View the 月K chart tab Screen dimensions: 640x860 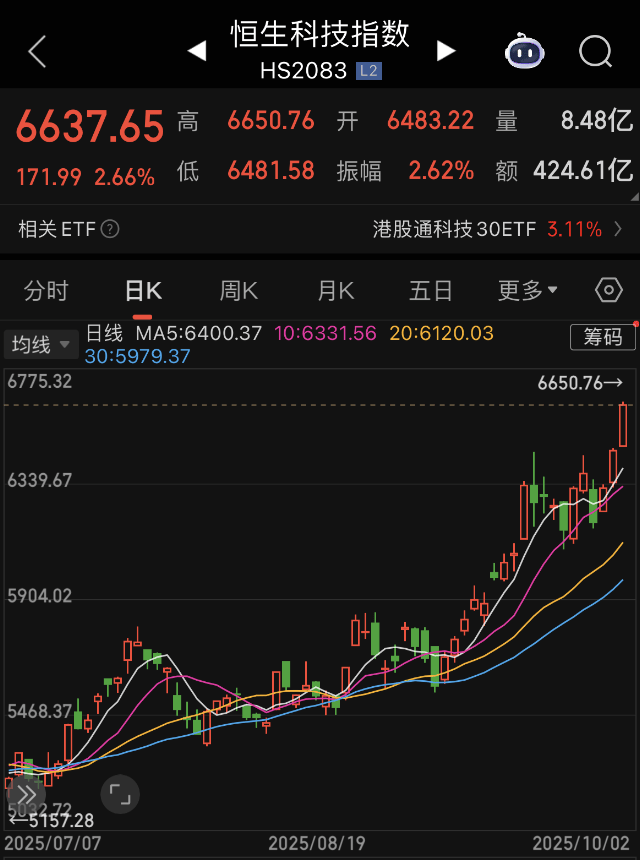(335, 291)
